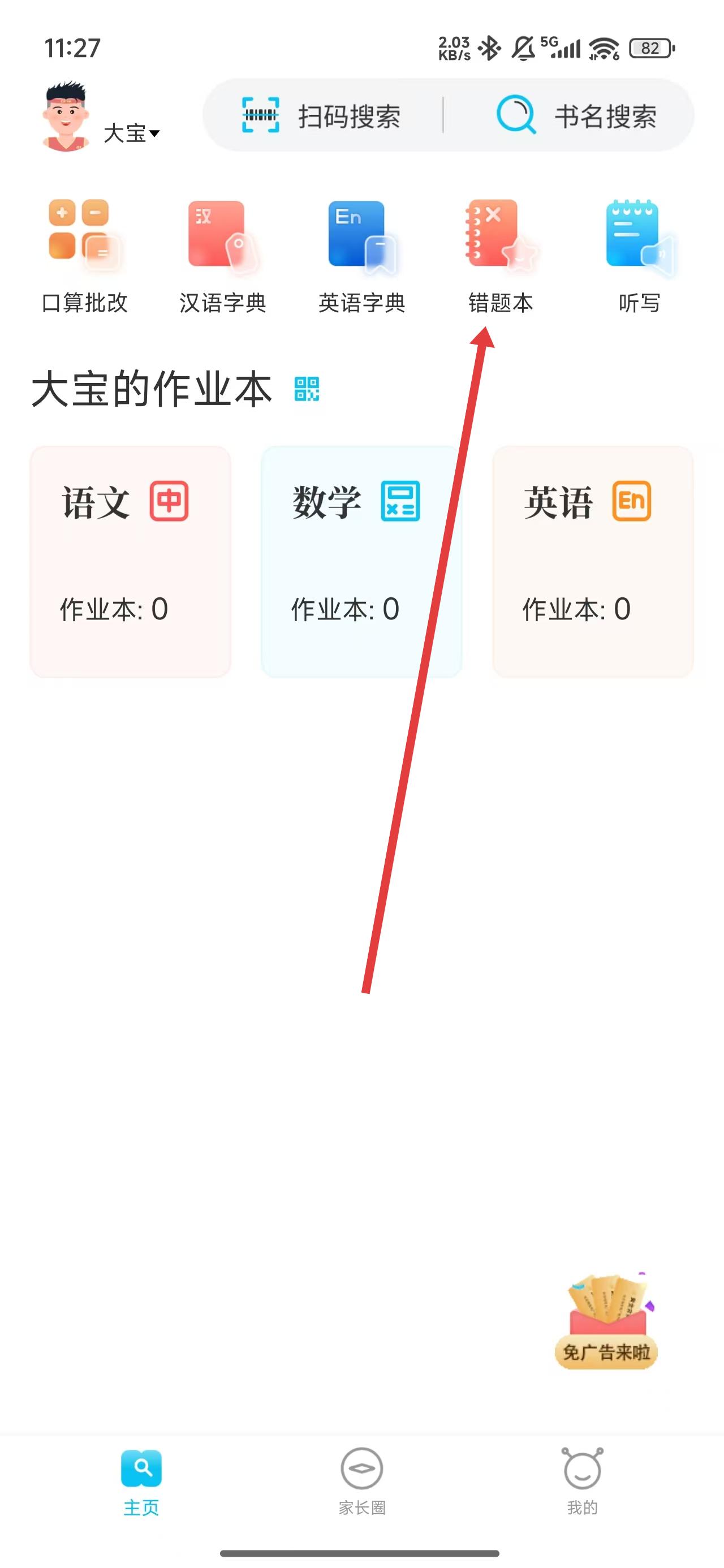Open the 口算批改 tool

pyautogui.click(x=84, y=256)
